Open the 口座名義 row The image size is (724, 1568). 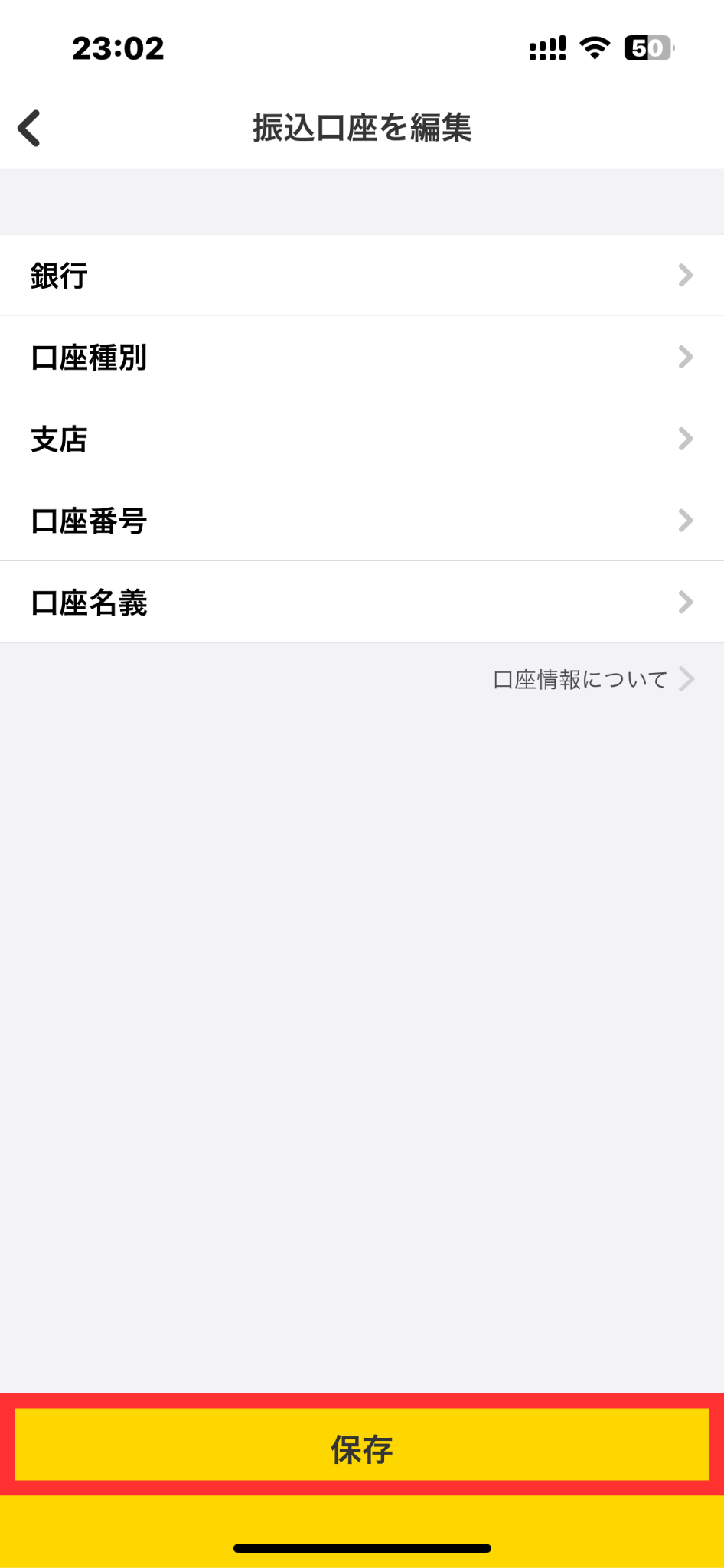pyautogui.click(x=362, y=603)
